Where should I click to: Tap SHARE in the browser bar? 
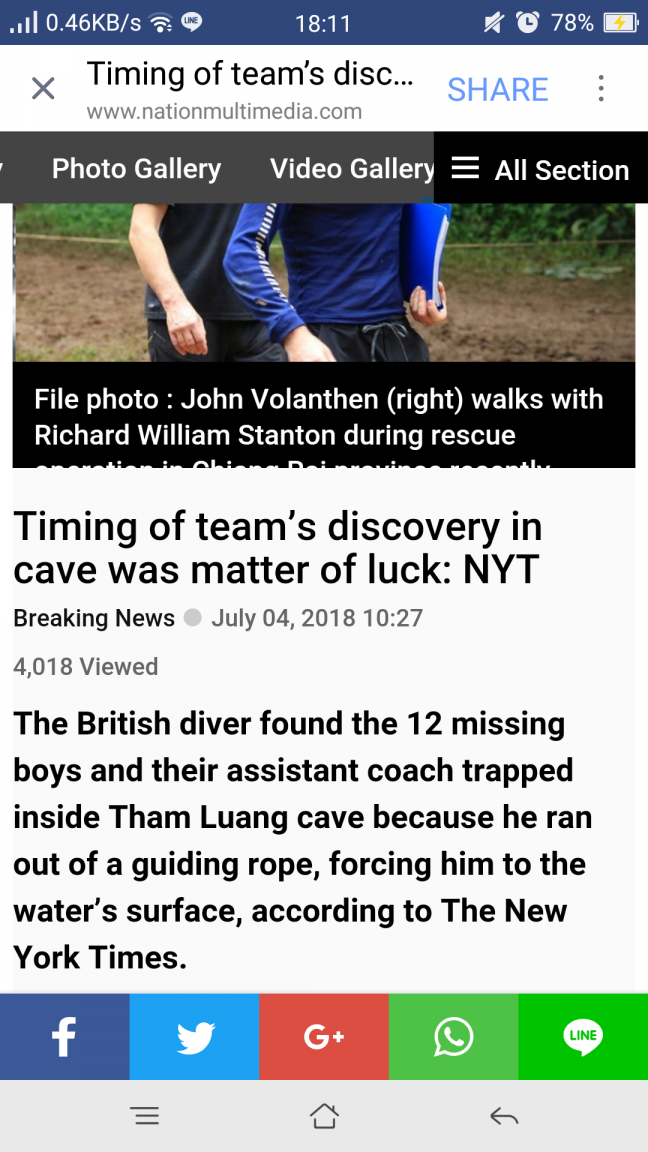497,89
